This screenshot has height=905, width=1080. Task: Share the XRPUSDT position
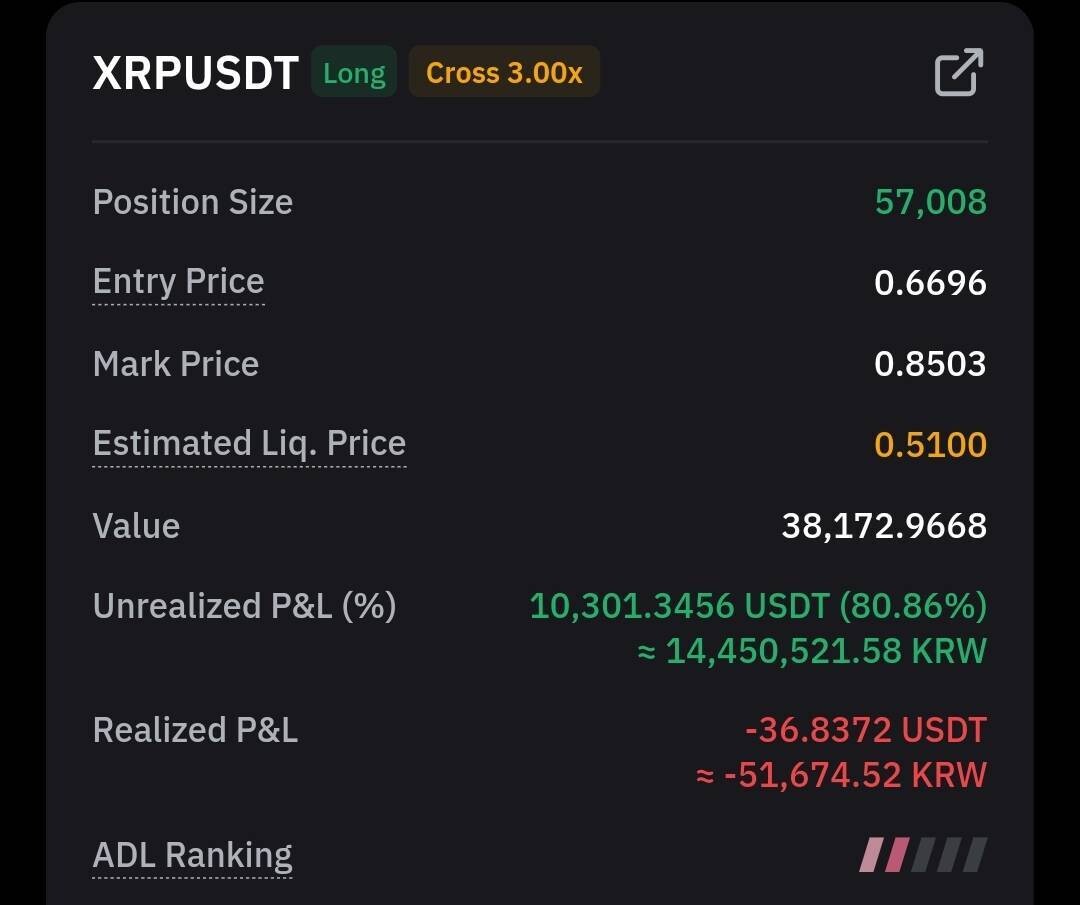click(x=958, y=72)
